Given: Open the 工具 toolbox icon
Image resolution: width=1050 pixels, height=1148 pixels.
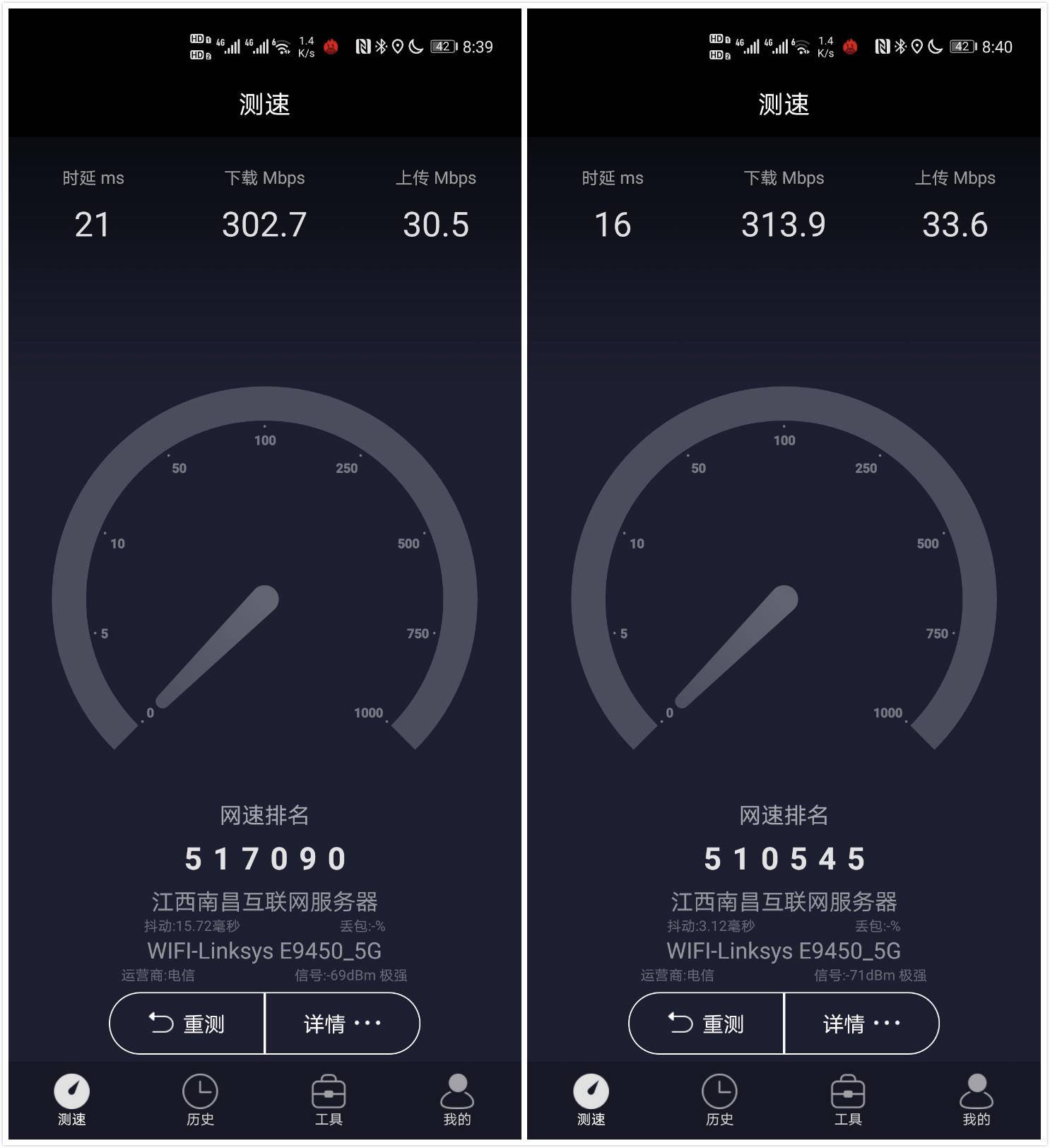Looking at the screenshot, I should tap(330, 1091).
